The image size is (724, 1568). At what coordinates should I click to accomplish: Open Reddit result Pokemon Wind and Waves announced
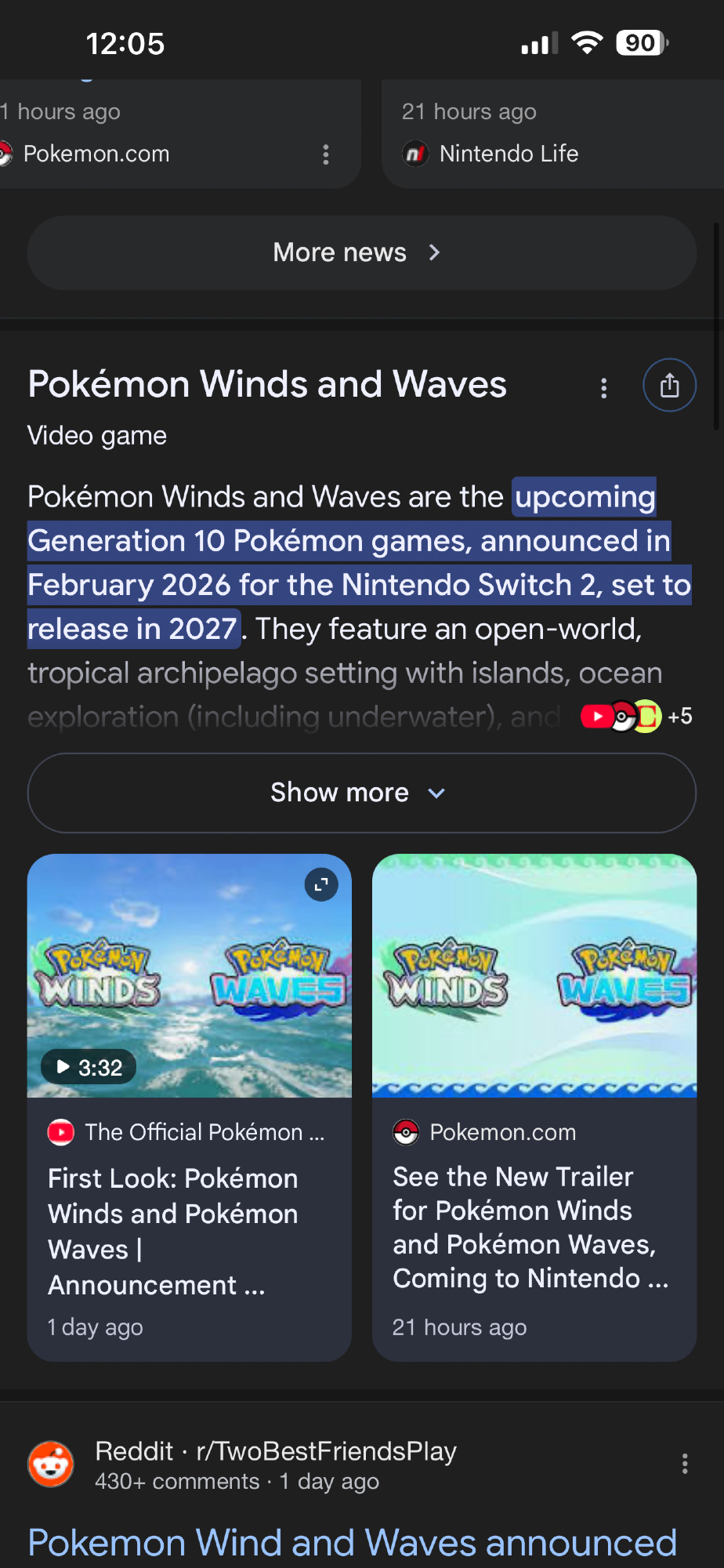(x=352, y=1542)
